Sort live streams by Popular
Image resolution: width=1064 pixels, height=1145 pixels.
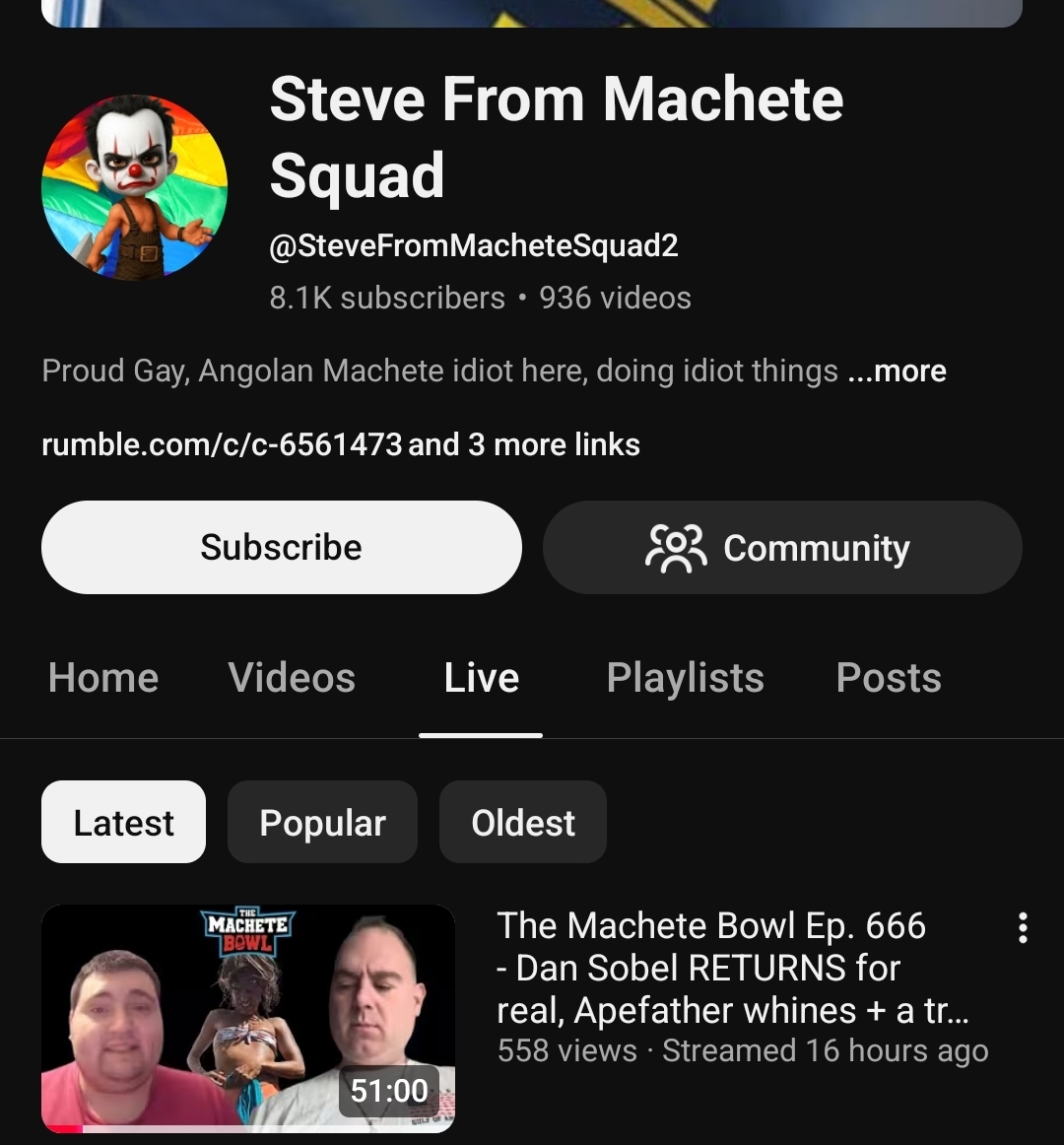(322, 822)
